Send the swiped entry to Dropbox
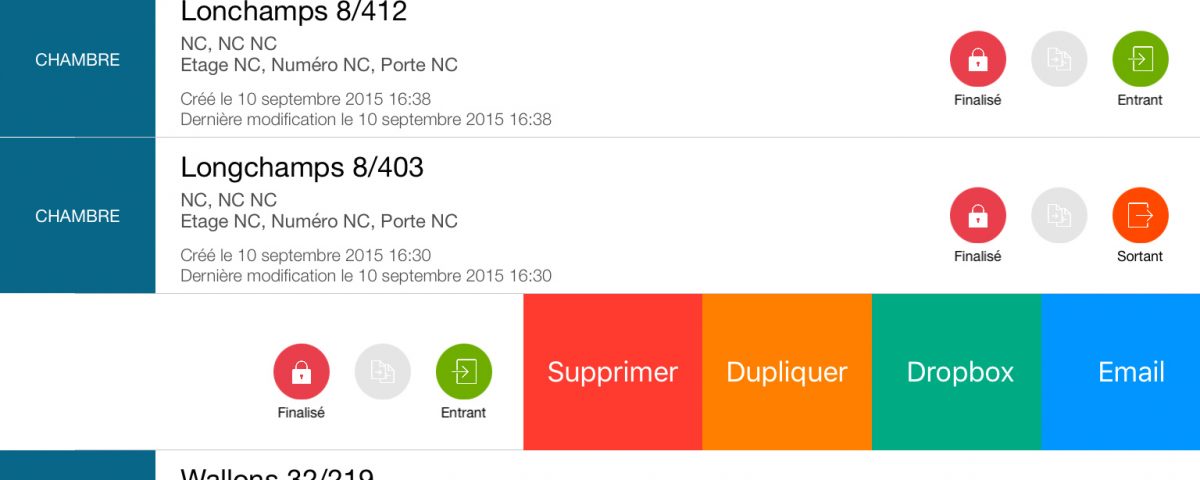The image size is (1200, 480). click(x=959, y=372)
